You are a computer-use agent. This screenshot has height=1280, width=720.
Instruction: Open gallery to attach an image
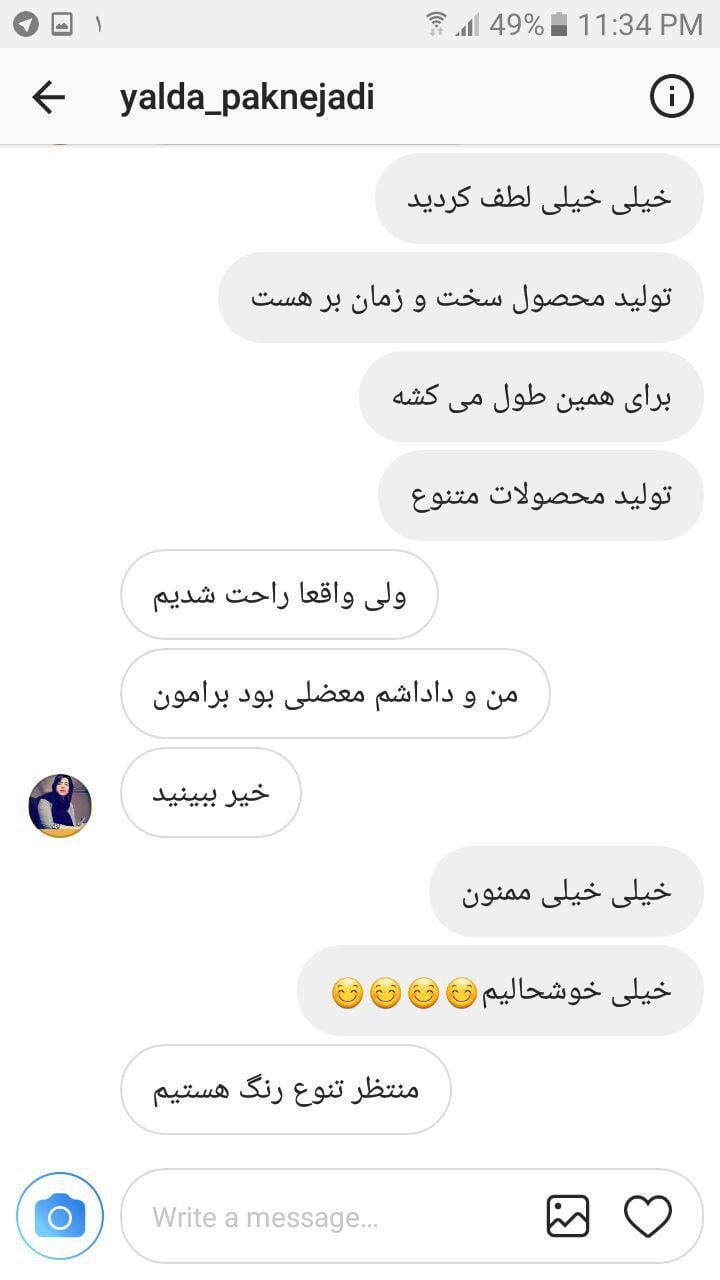click(x=568, y=1216)
